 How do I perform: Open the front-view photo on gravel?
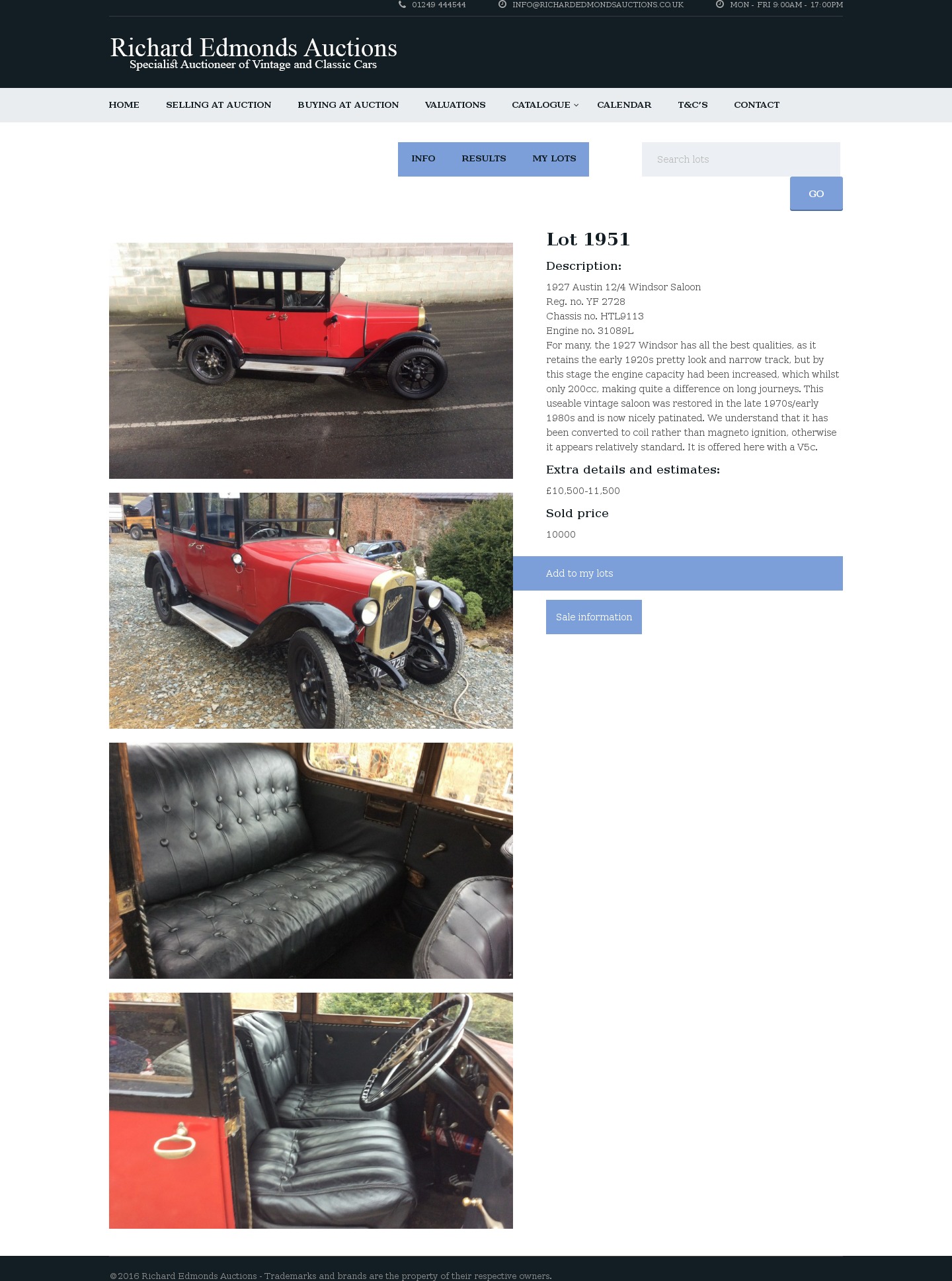tap(311, 610)
